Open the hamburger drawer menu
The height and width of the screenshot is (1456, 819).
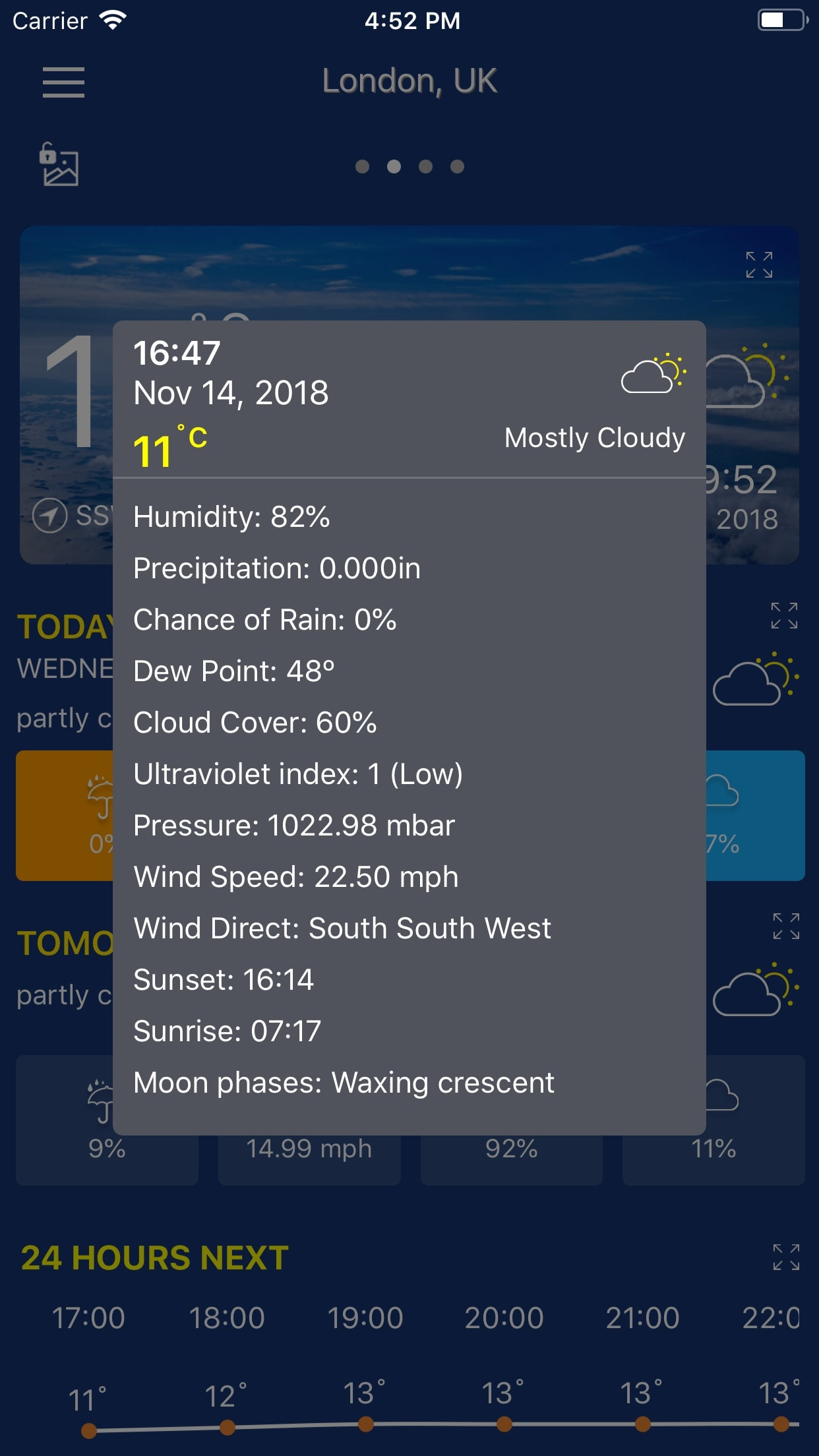pyautogui.click(x=63, y=82)
